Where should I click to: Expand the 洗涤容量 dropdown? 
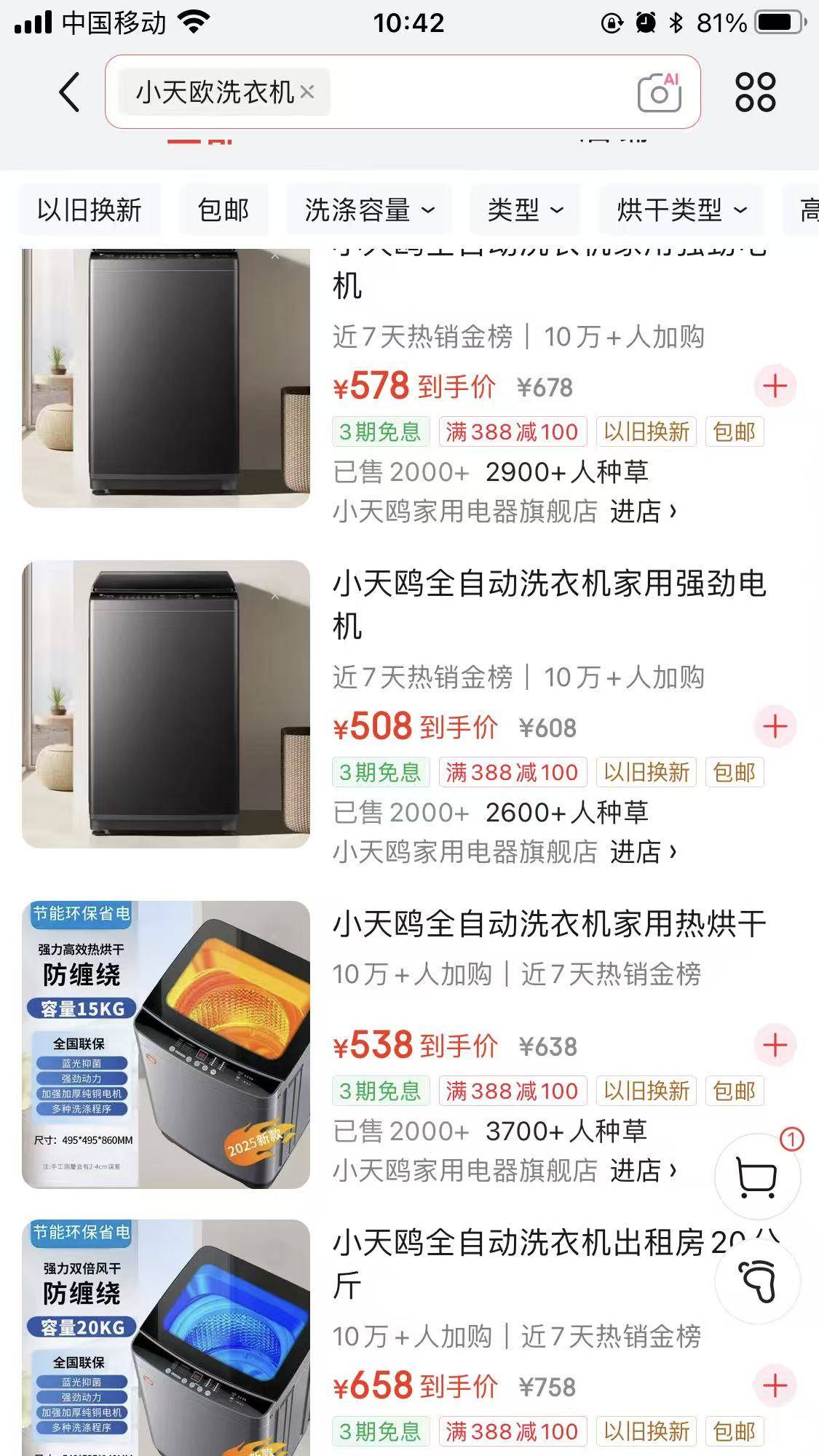369,210
